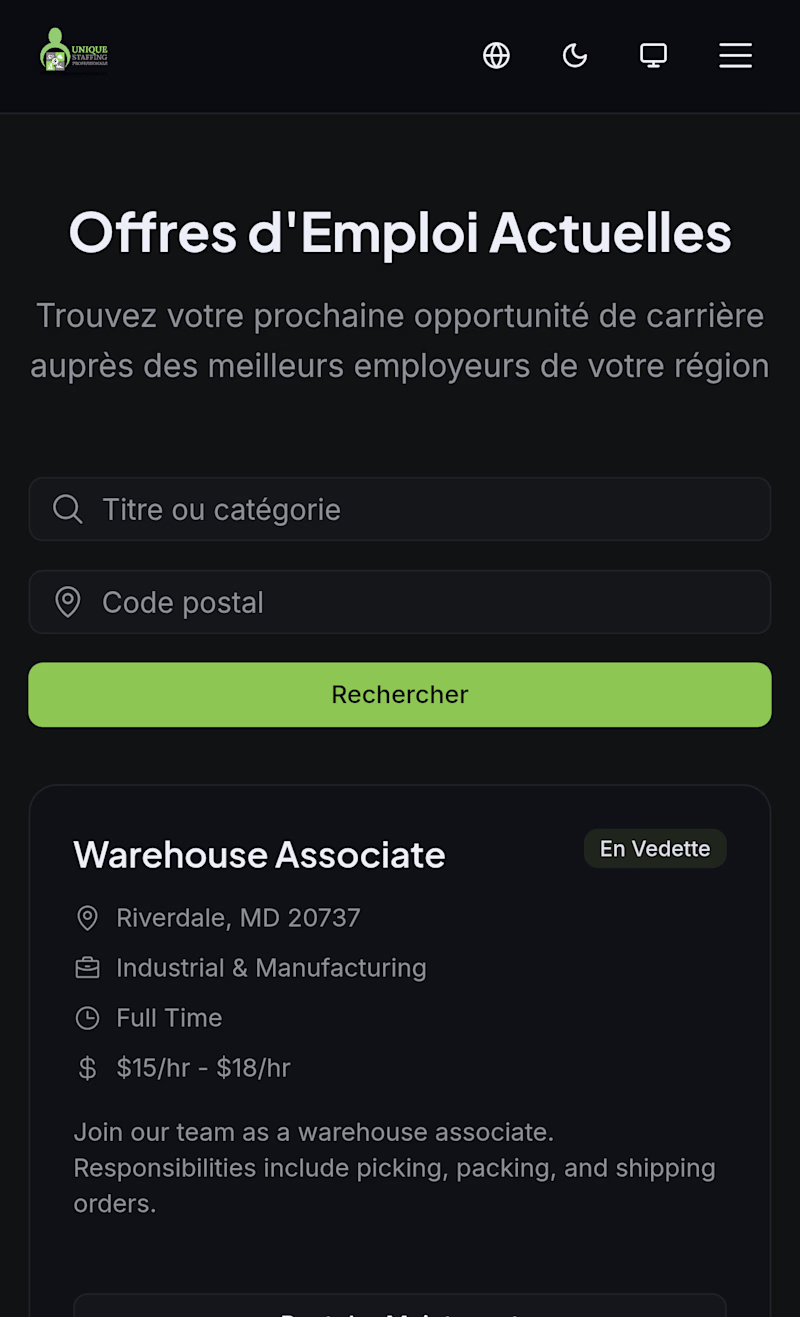Click the magnifying glass search icon
Viewport: 800px width, 1317px height.
pyautogui.click(x=67, y=509)
